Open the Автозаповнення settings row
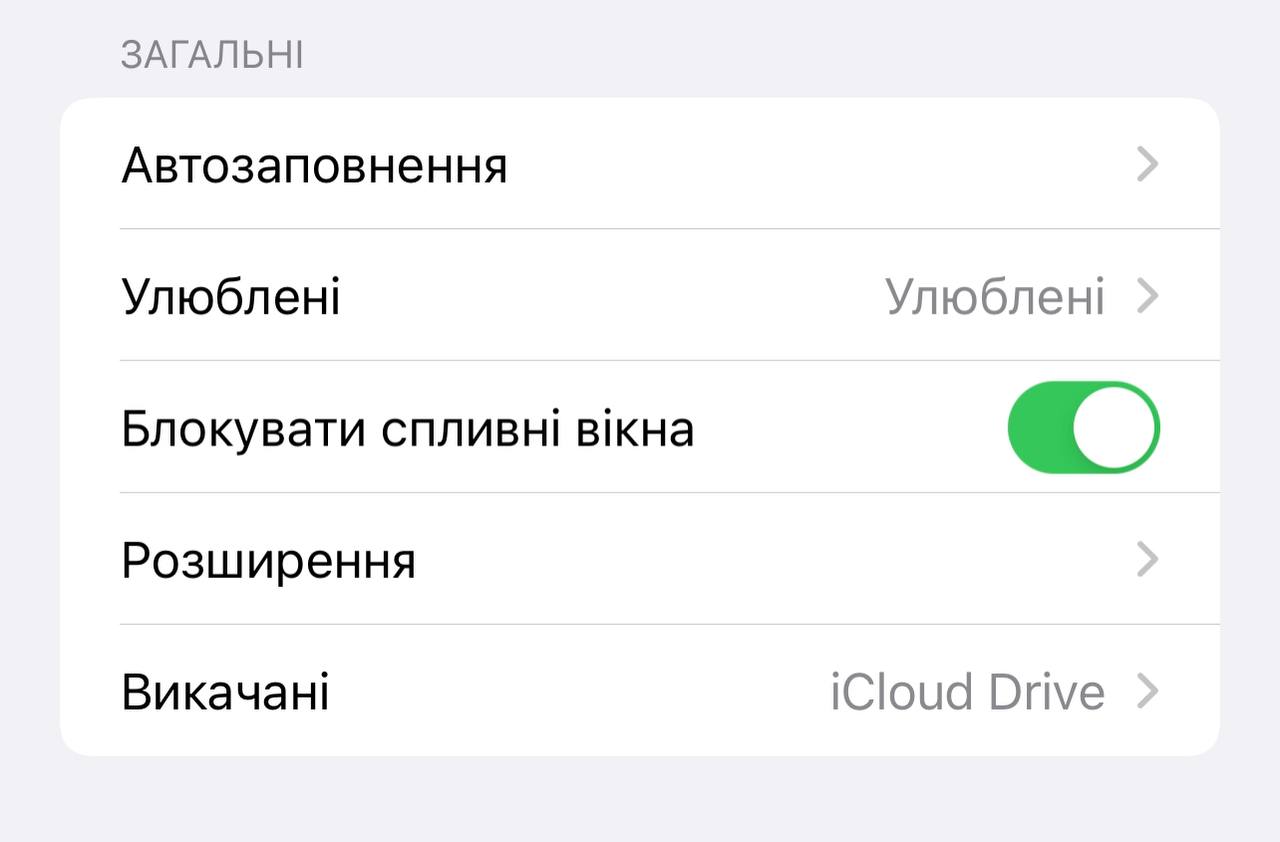1280x842 pixels. (640, 165)
